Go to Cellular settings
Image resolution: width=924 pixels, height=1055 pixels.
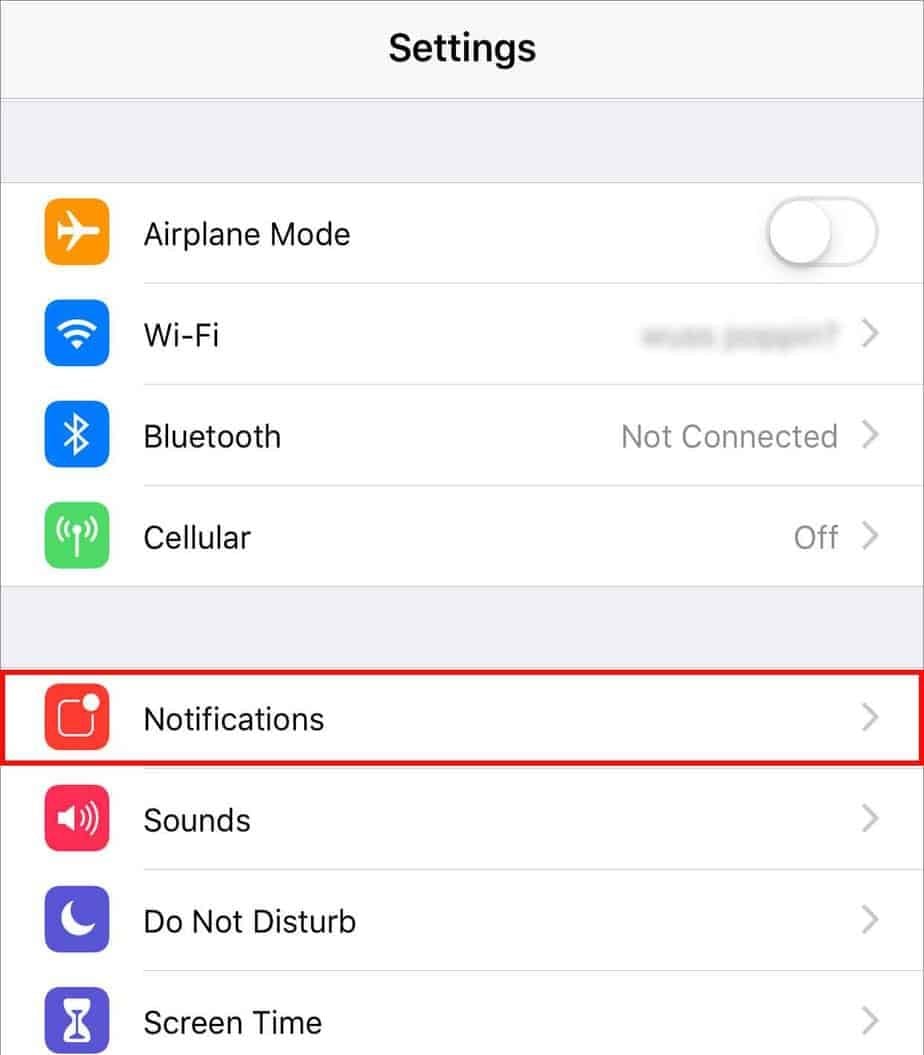tap(460, 537)
